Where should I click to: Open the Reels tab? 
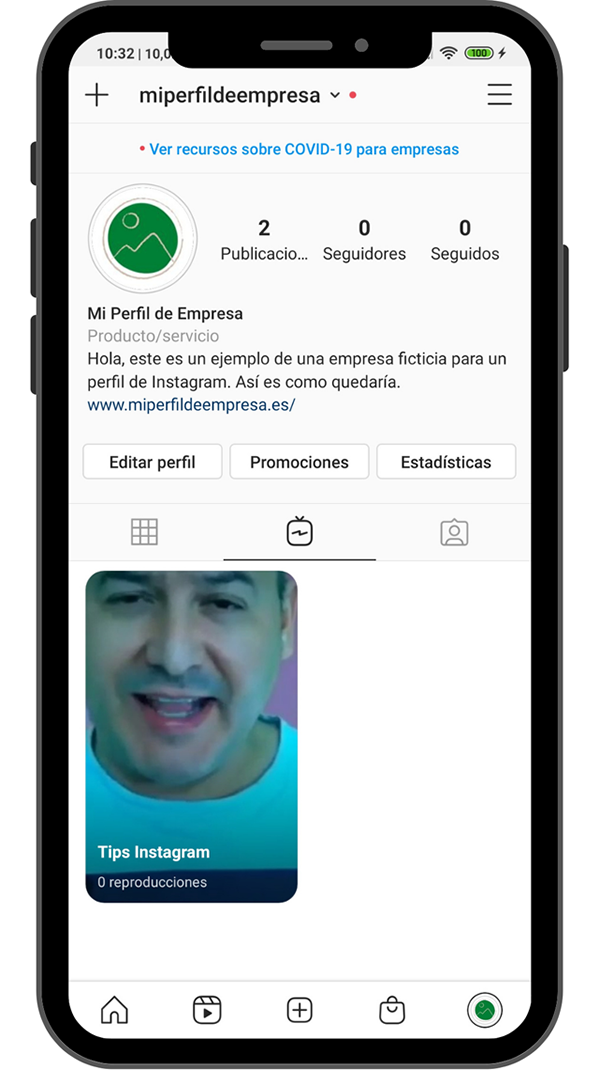[207, 1010]
